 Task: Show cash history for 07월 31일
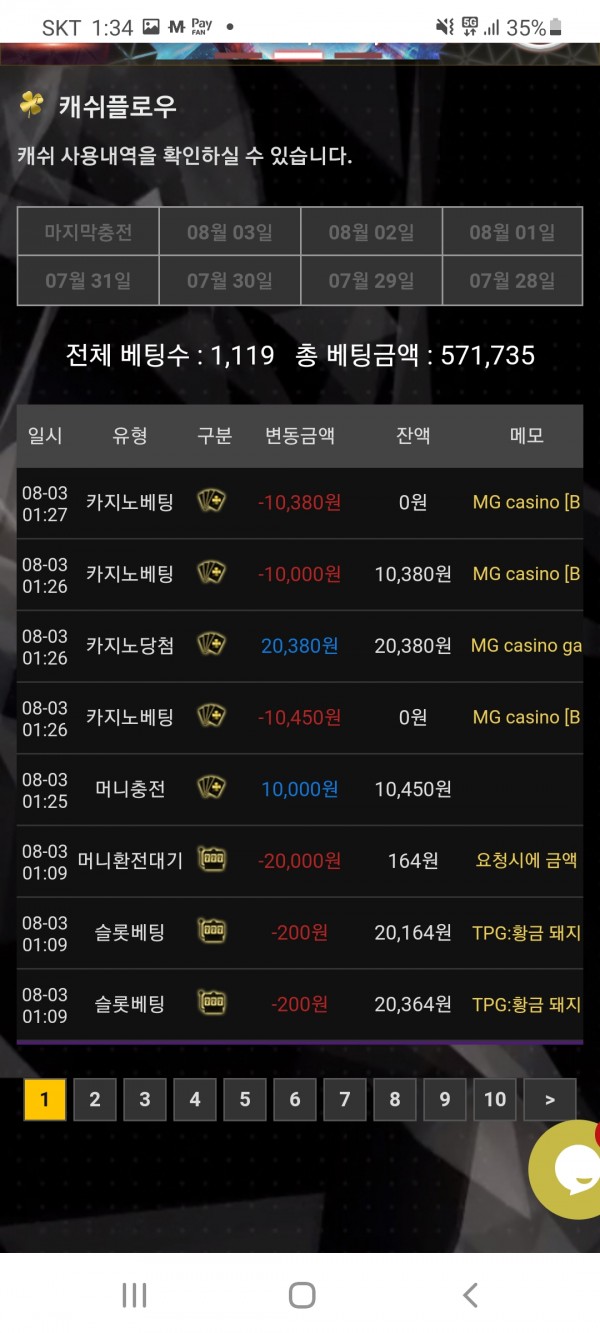tap(88, 281)
